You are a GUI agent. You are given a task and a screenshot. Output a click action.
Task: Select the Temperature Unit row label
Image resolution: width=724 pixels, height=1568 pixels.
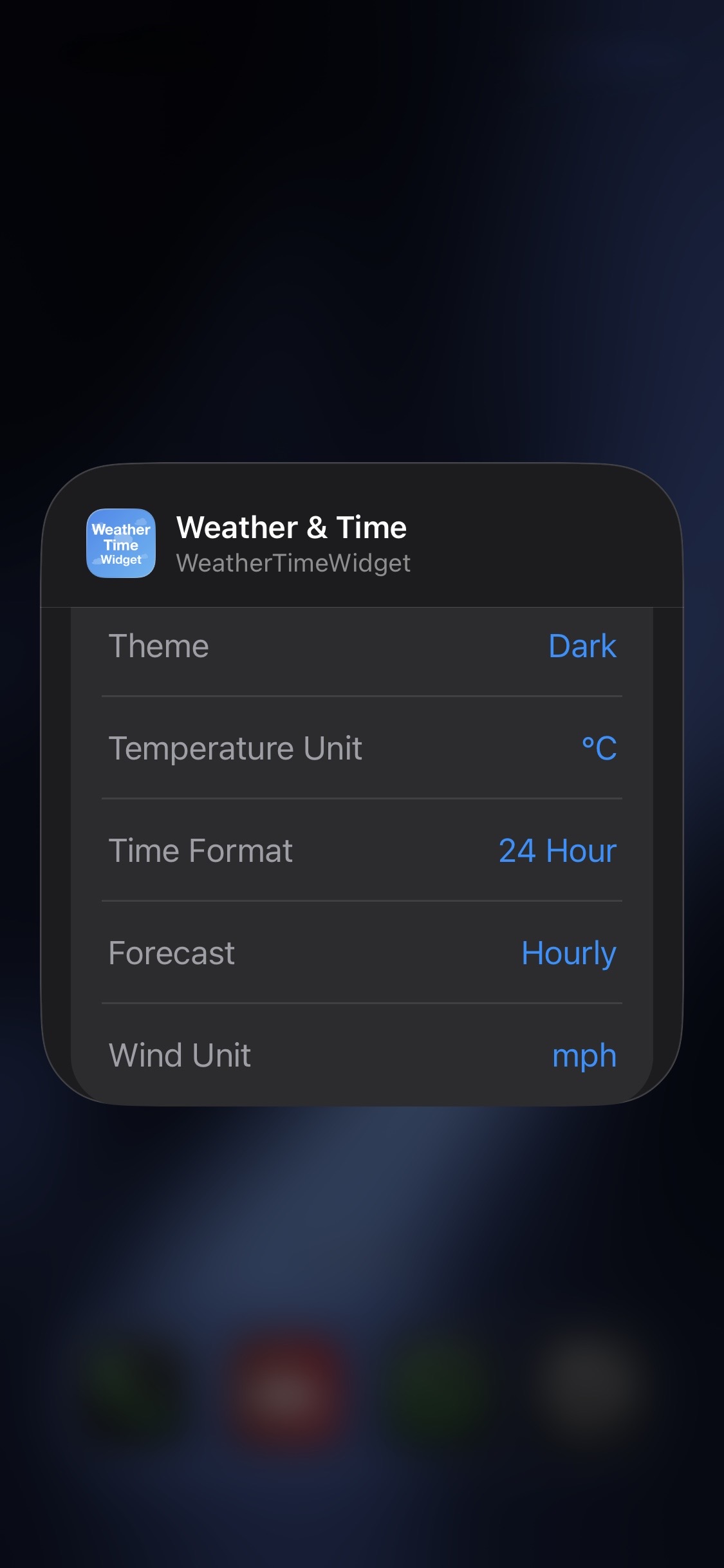click(x=236, y=748)
